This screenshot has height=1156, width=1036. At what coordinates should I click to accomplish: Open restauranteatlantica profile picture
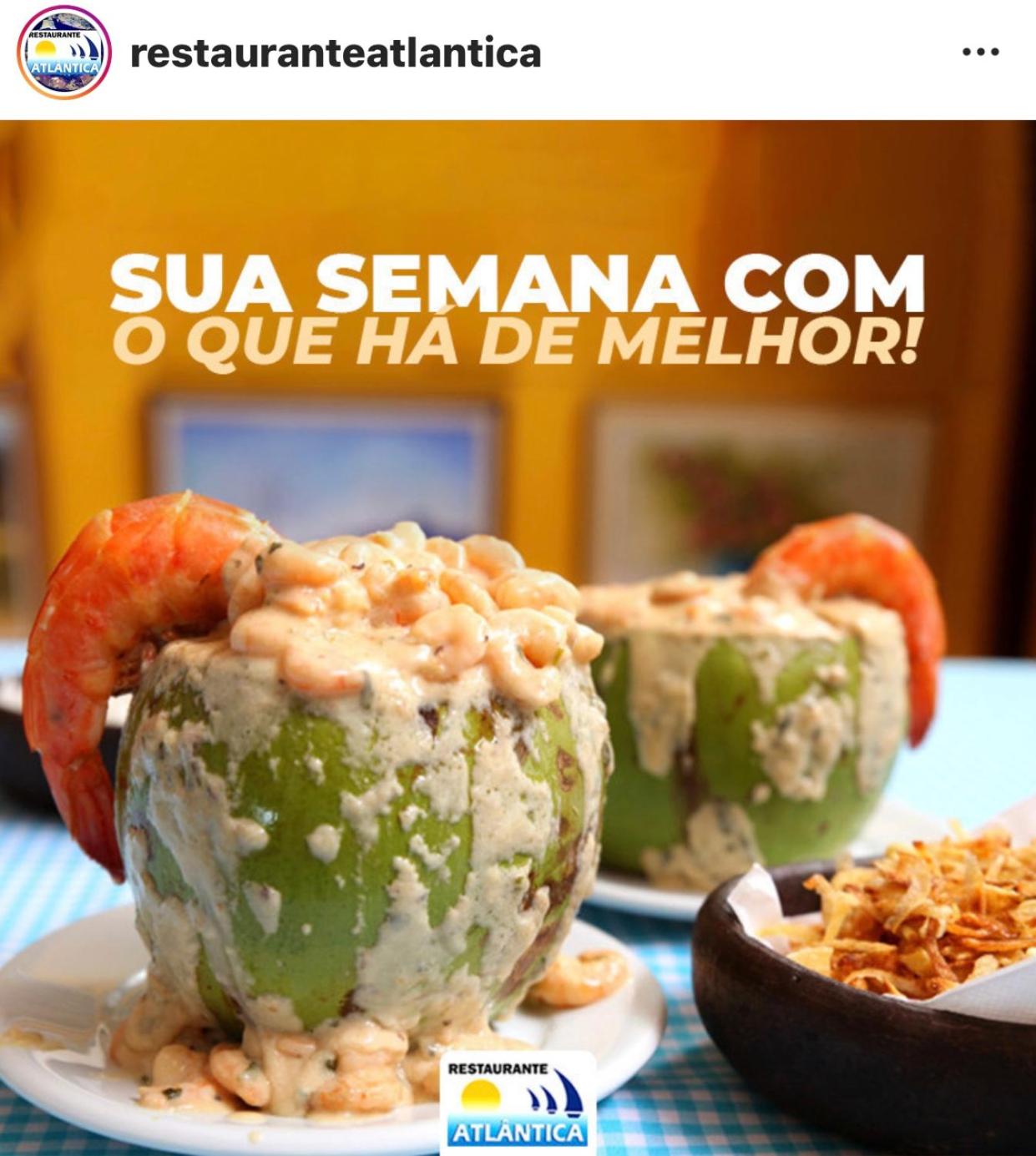click(64, 53)
